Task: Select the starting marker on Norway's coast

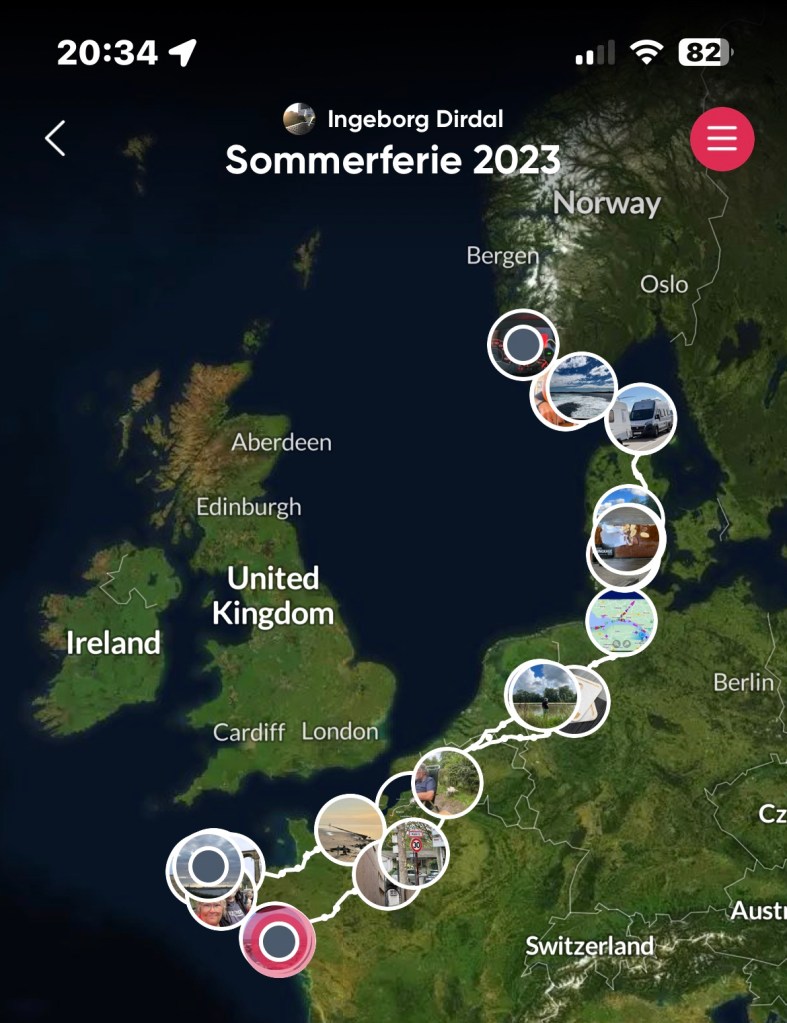Action: pos(522,344)
